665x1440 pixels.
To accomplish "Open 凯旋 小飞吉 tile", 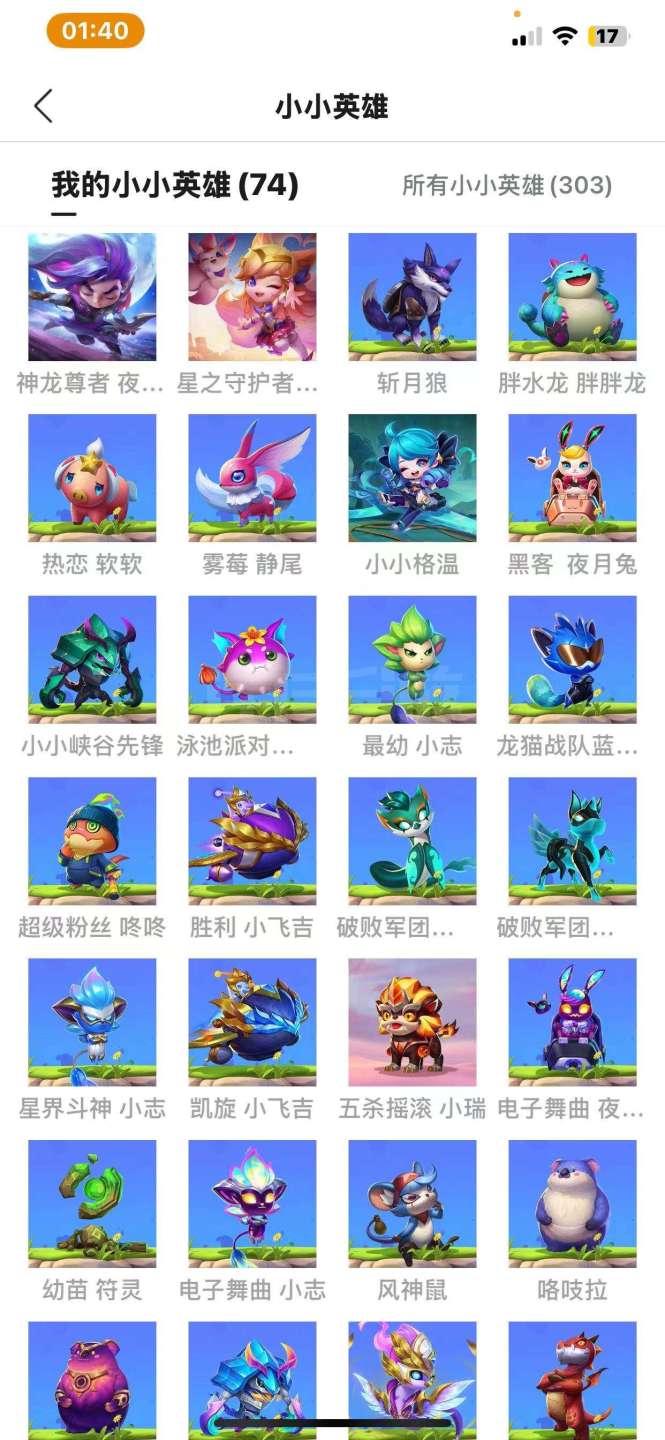I will click(x=252, y=1022).
